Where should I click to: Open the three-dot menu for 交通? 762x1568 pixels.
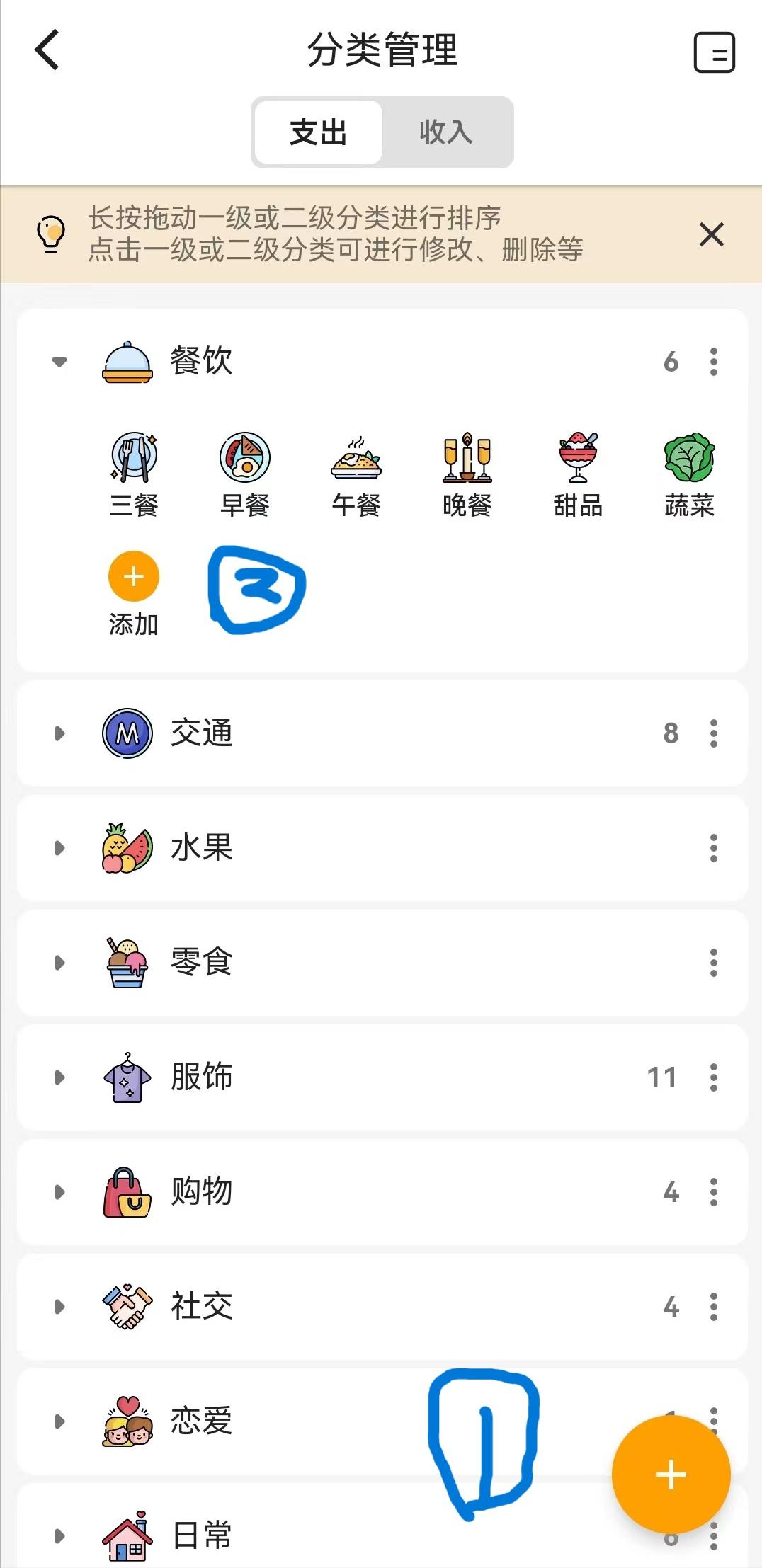coord(715,734)
